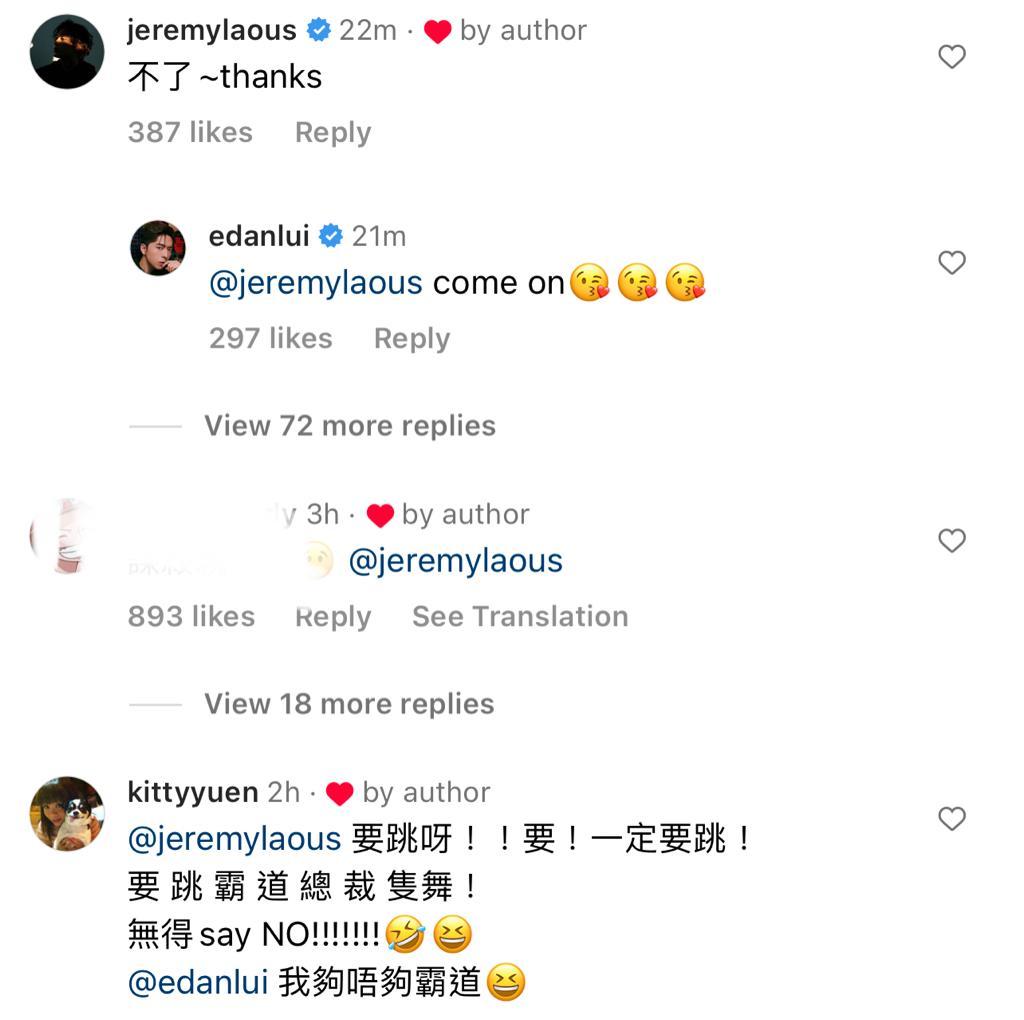This screenshot has height=1020, width=1024.
Task: Open kittyyuen's profile from username
Action: click(x=193, y=792)
